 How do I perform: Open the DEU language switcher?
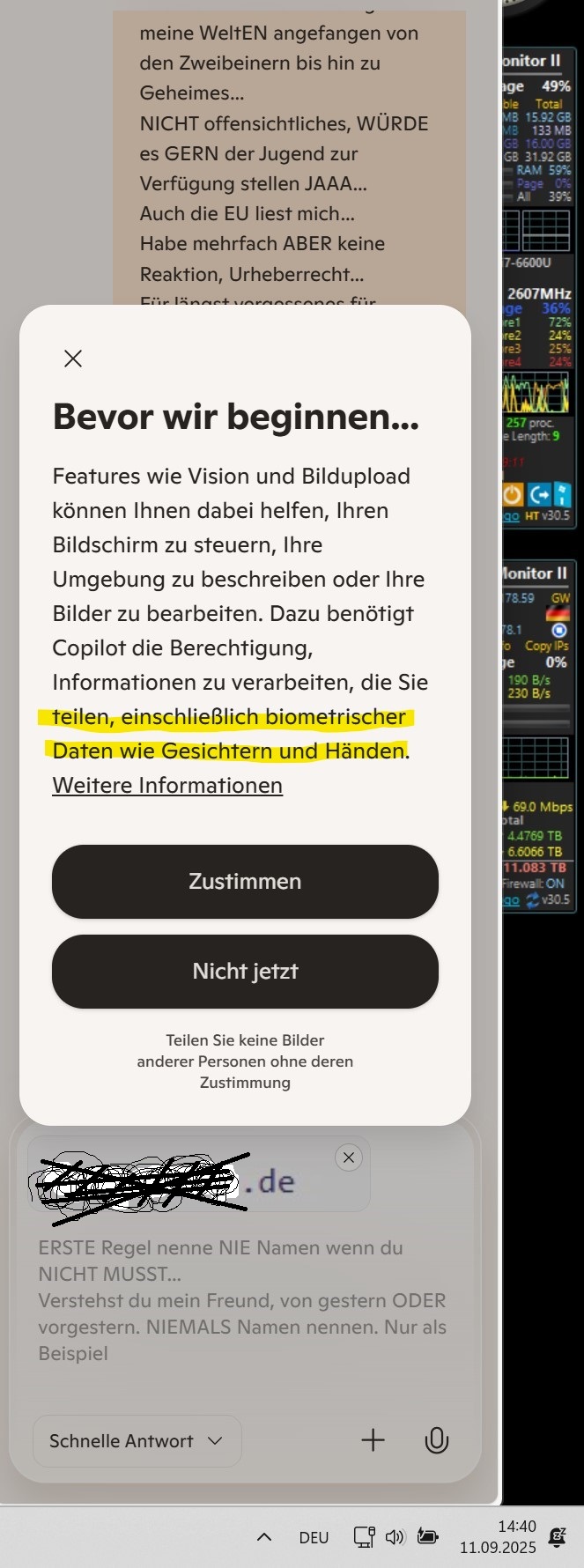point(314,1538)
